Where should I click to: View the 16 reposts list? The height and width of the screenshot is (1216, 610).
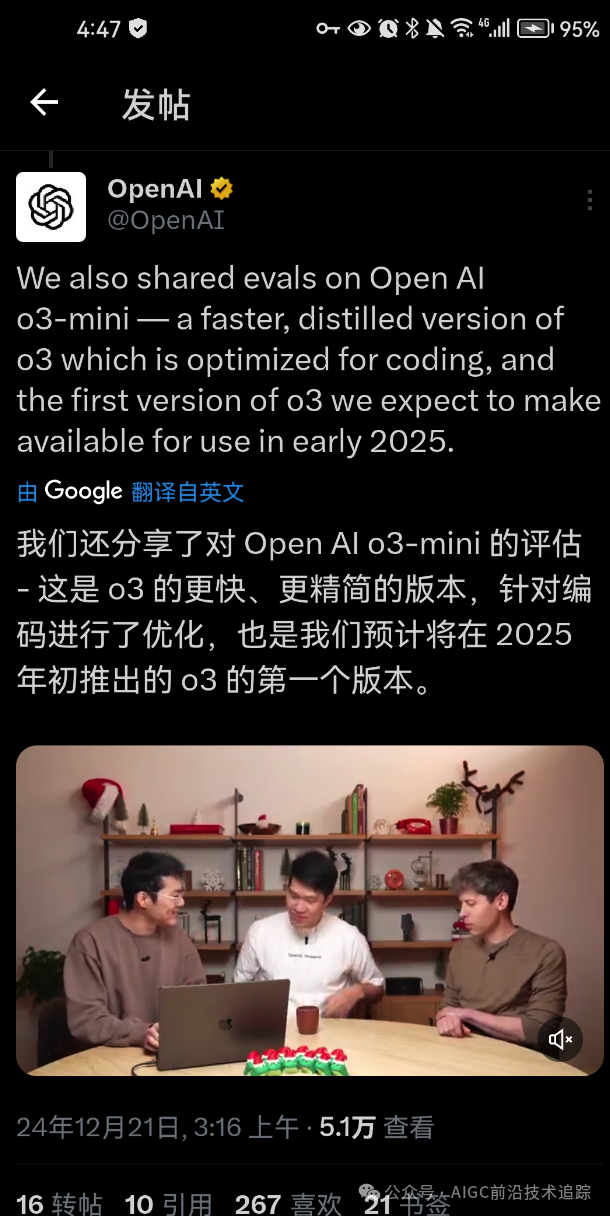click(60, 1203)
